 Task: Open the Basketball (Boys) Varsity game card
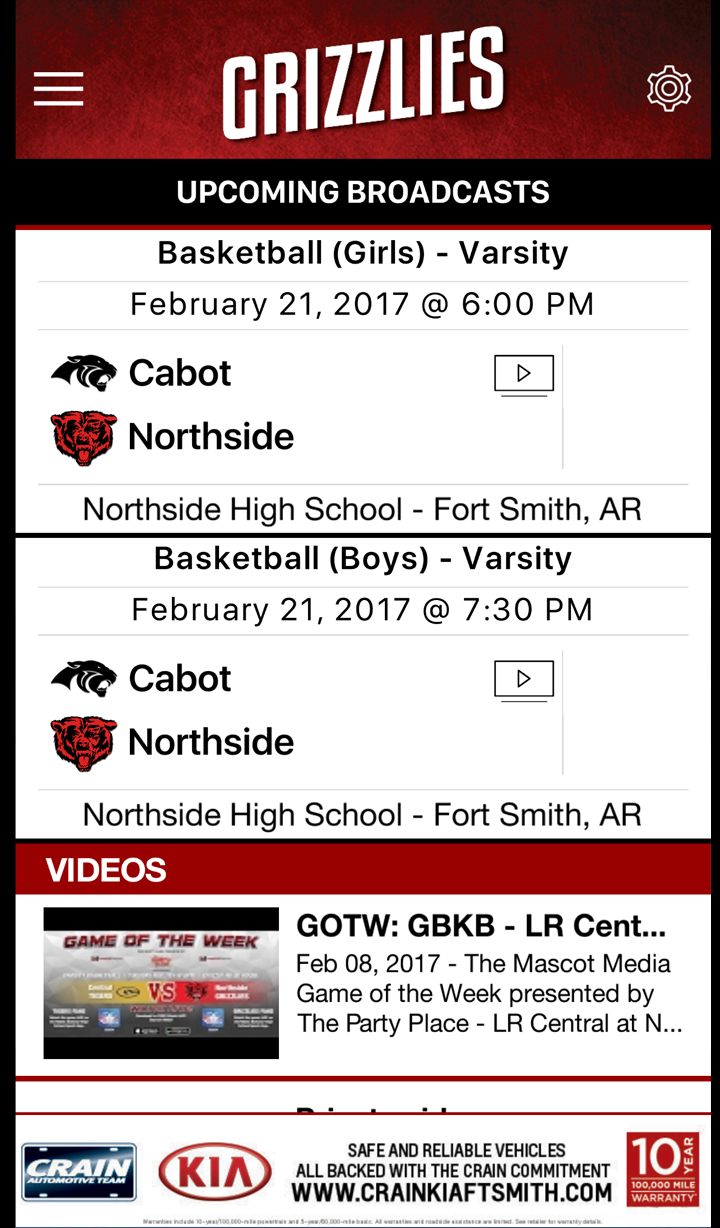point(300,711)
